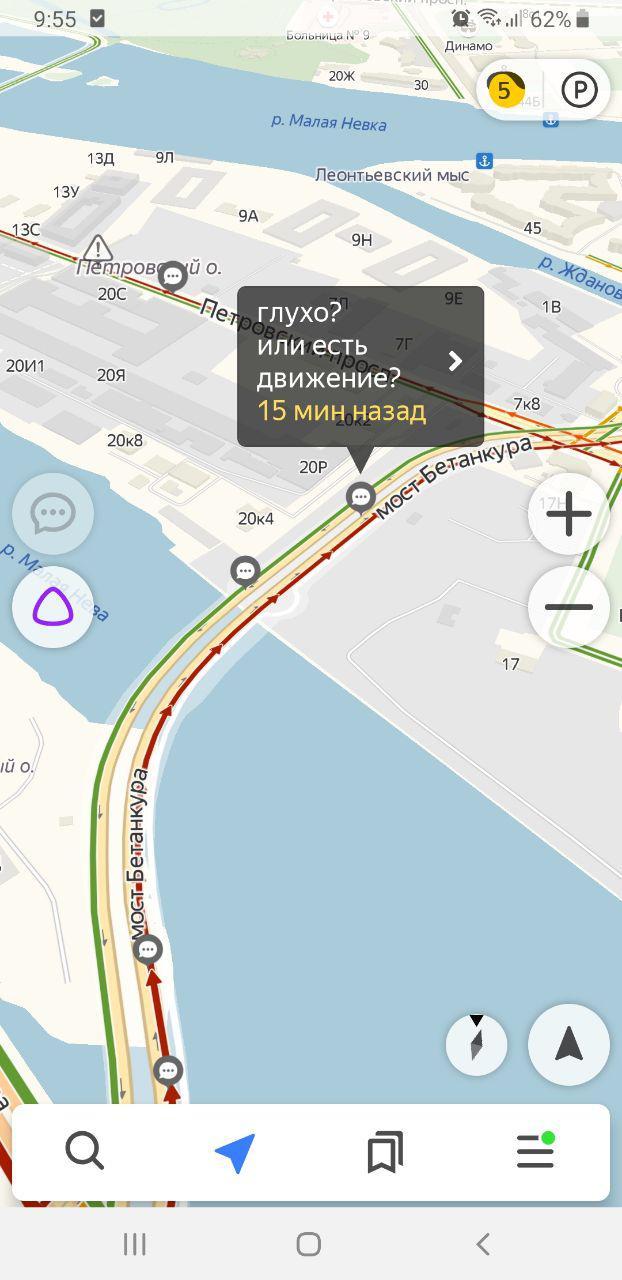Open the comment marker near 20к4
622x1280 pixels.
[245, 571]
